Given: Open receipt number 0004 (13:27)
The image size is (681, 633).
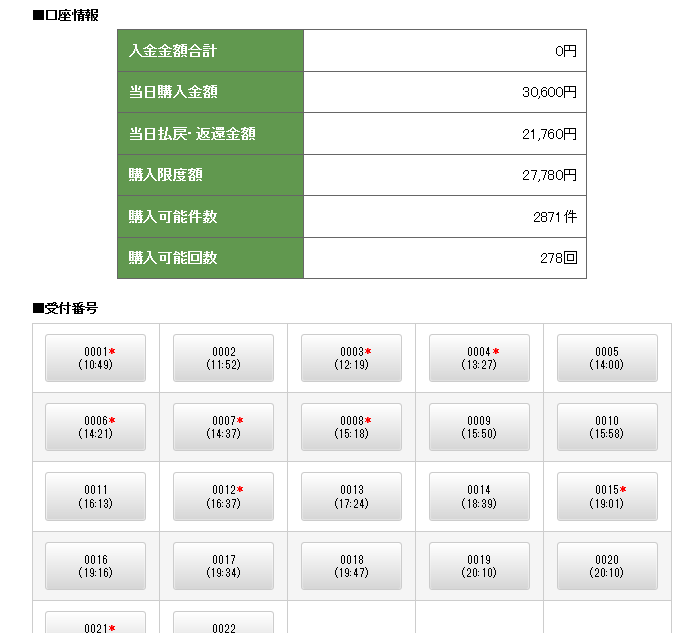Looking at the screenshot, I should click(x=479, y=358).
